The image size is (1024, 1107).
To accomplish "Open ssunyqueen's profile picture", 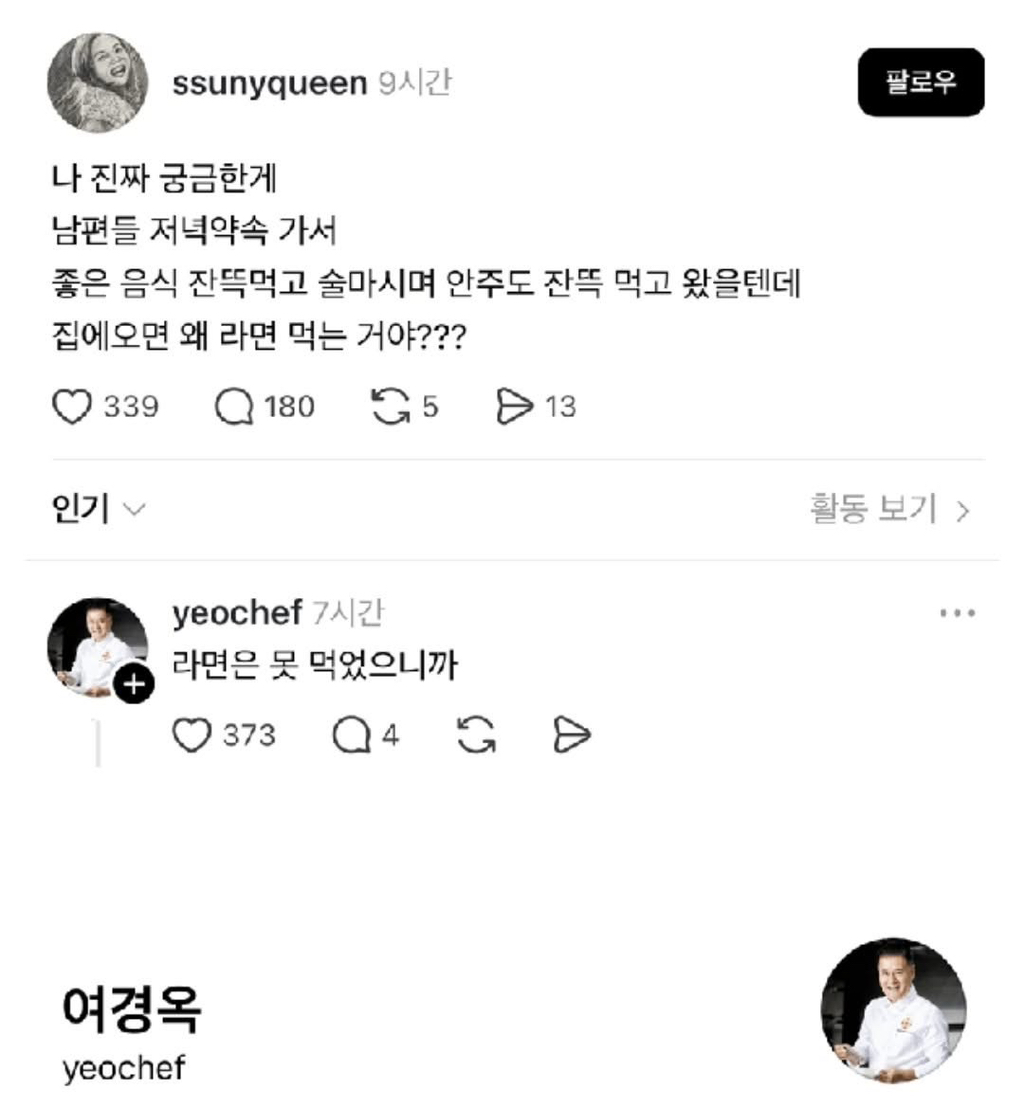I will pyautogui.click(x=98, y=83).
